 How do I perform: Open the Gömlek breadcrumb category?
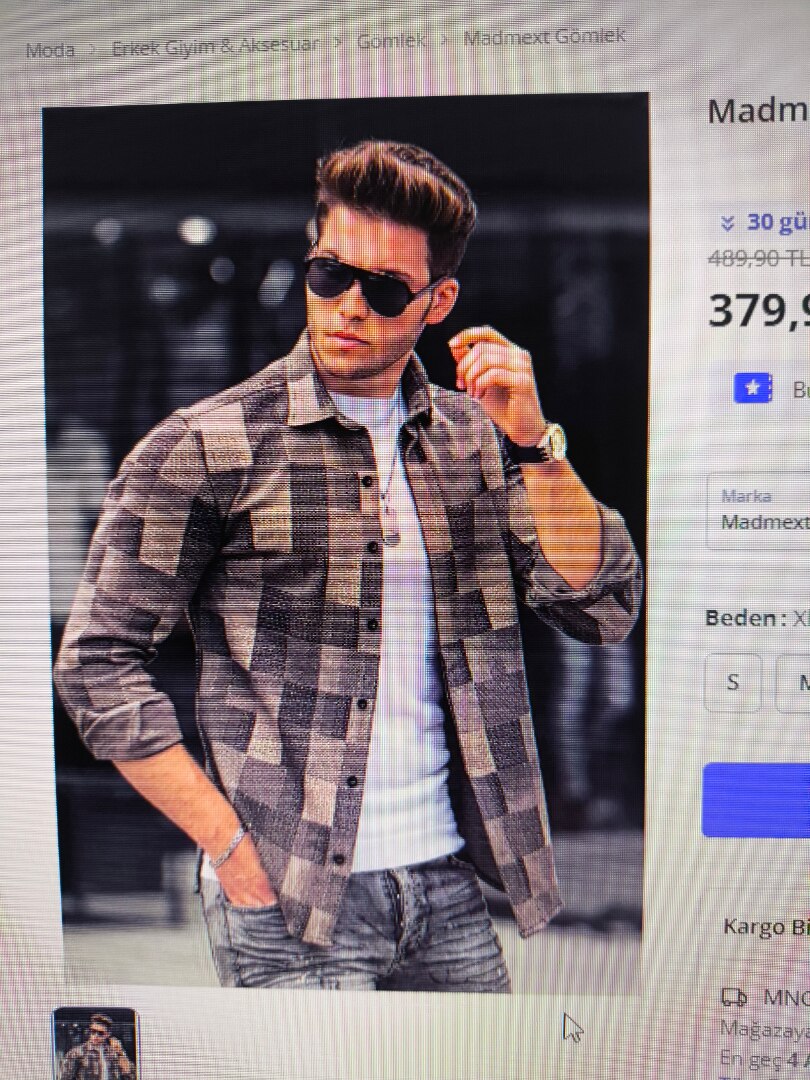(x=391, y=41)
